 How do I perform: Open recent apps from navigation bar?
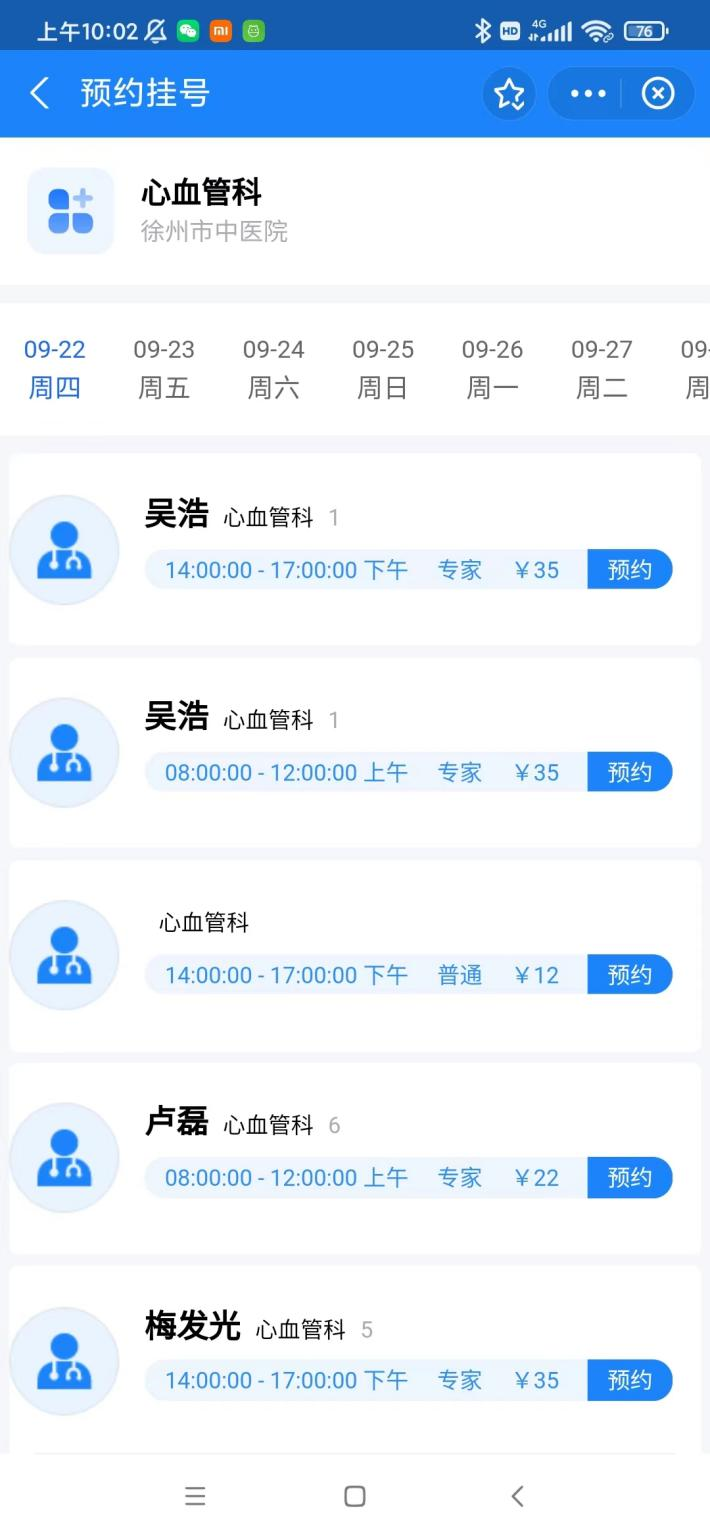(x=195, y=1496)
